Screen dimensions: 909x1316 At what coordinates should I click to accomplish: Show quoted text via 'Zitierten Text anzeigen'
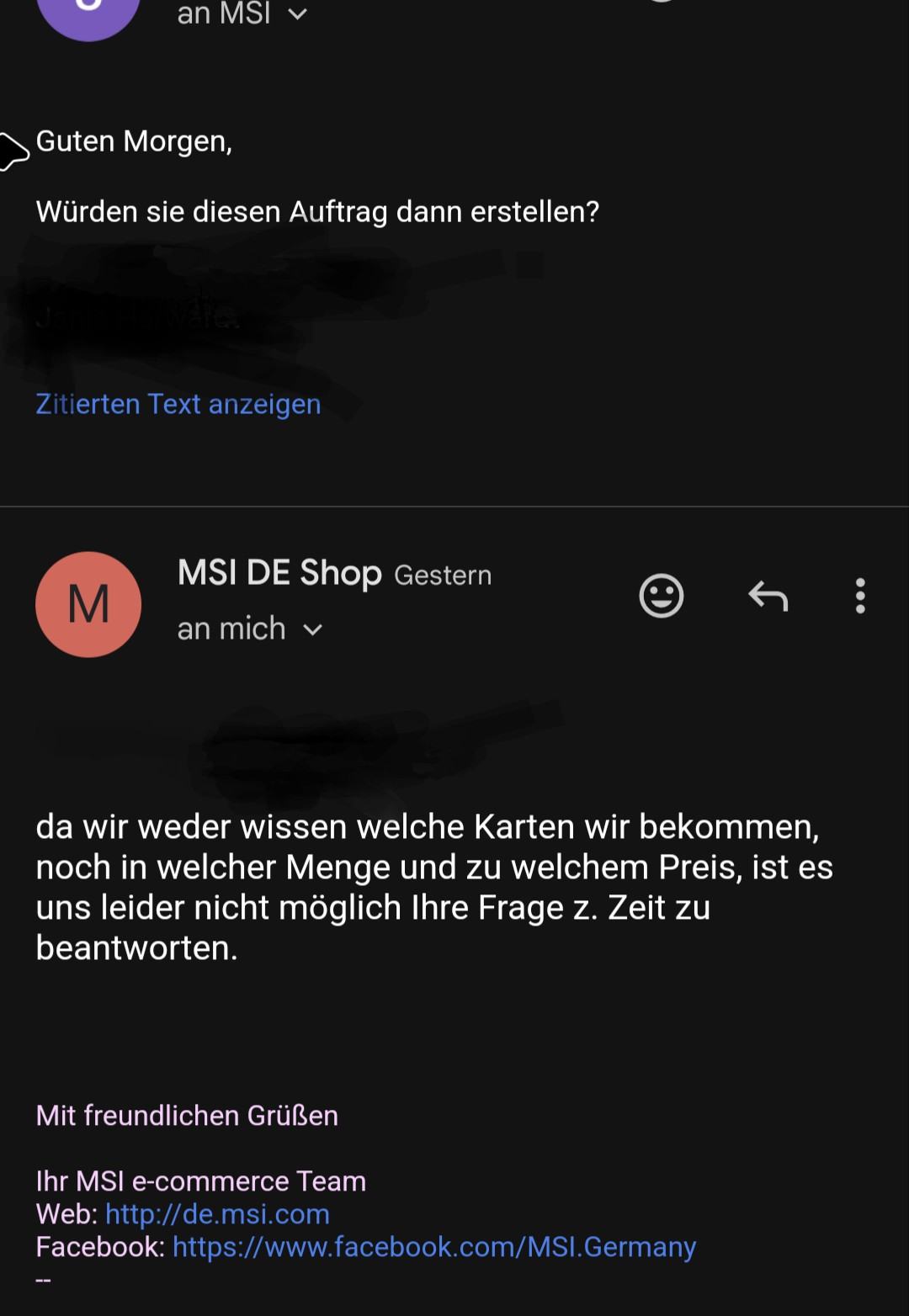[178, 404]
